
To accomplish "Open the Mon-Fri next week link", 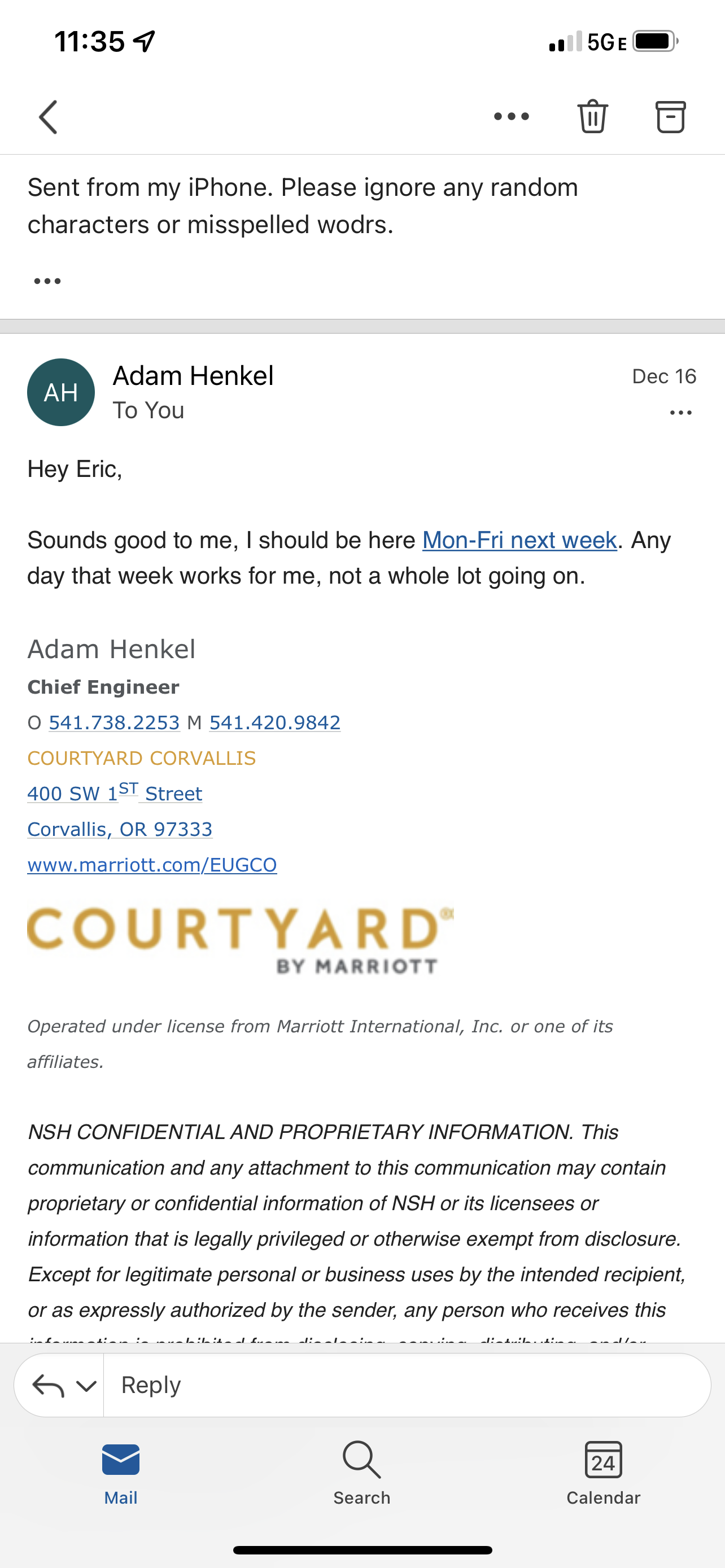I will pyautogui.click(x=519, y=540).
